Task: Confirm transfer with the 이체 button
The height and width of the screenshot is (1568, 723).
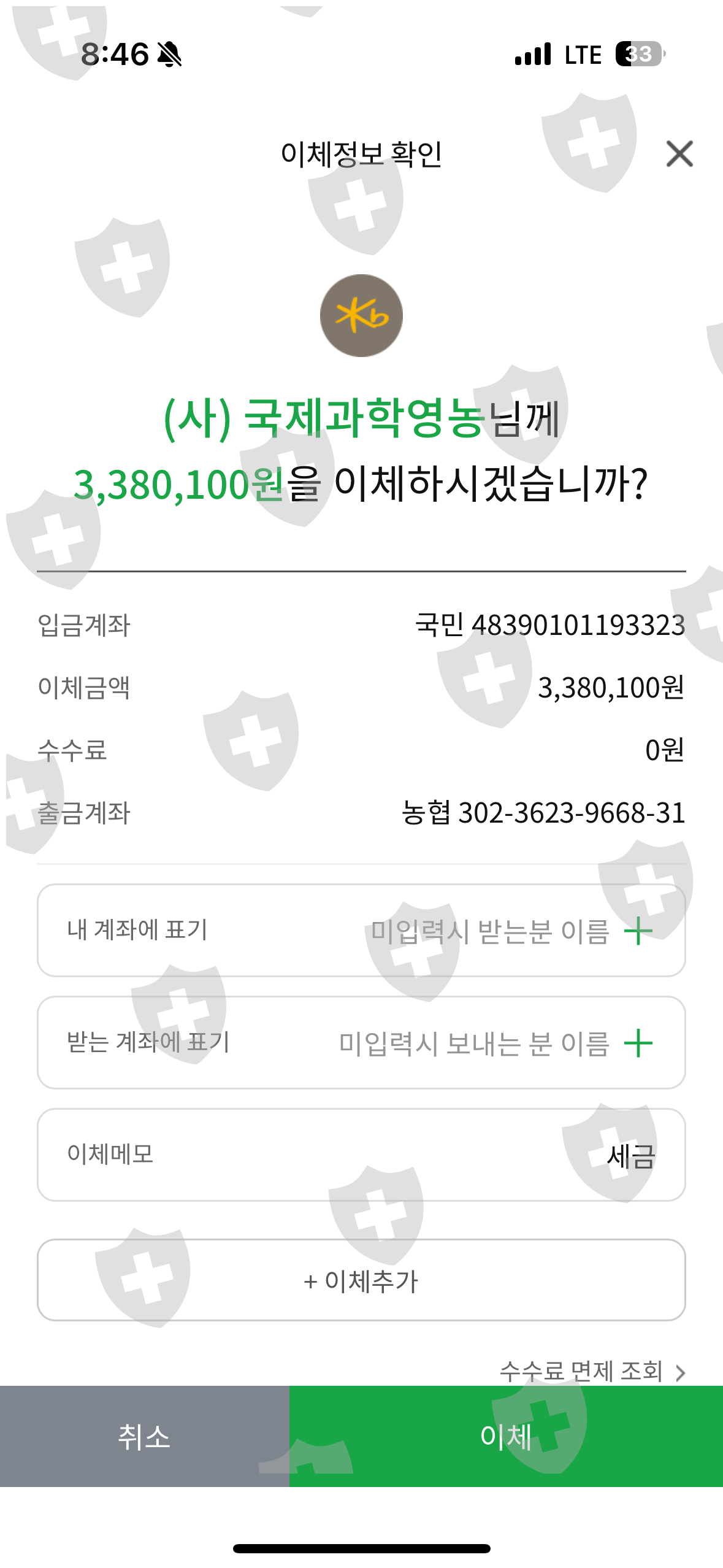Action: tap(506, 1436)
